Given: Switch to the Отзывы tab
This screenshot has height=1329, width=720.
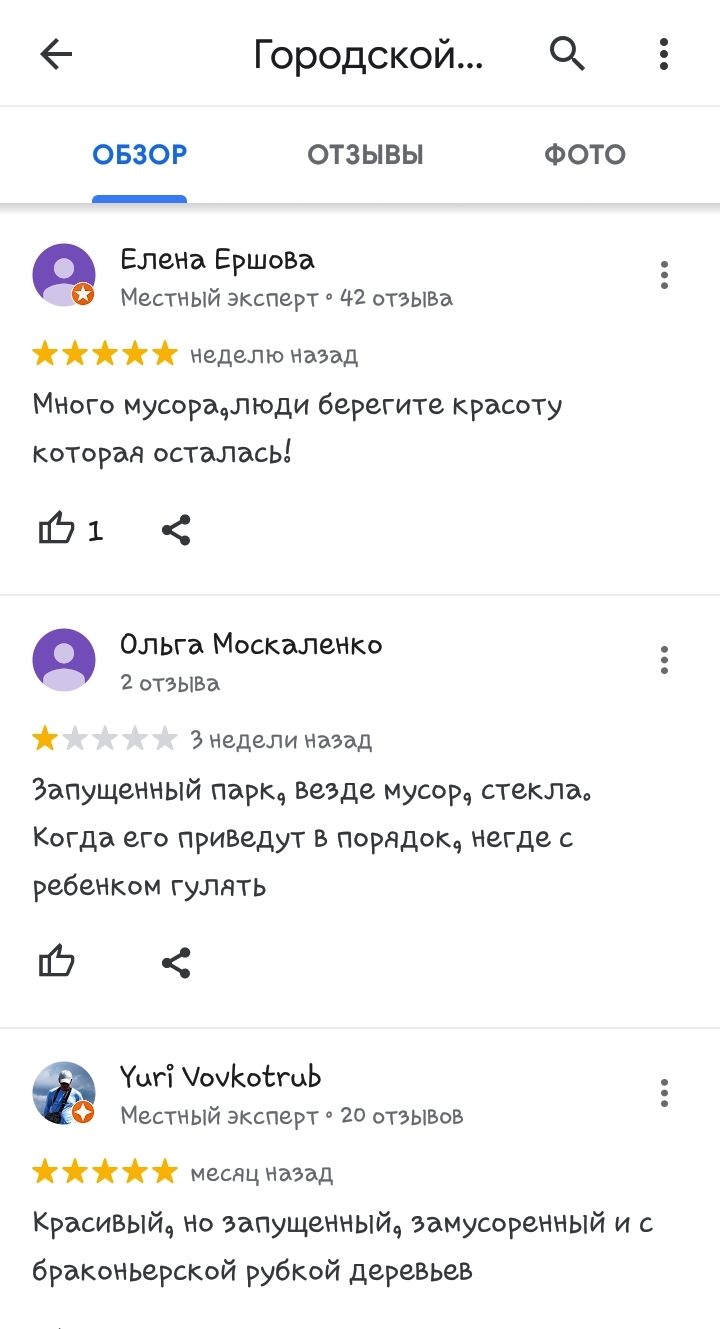Looking at the screenshot, I should pyautogui.click(x=365, y=155).
